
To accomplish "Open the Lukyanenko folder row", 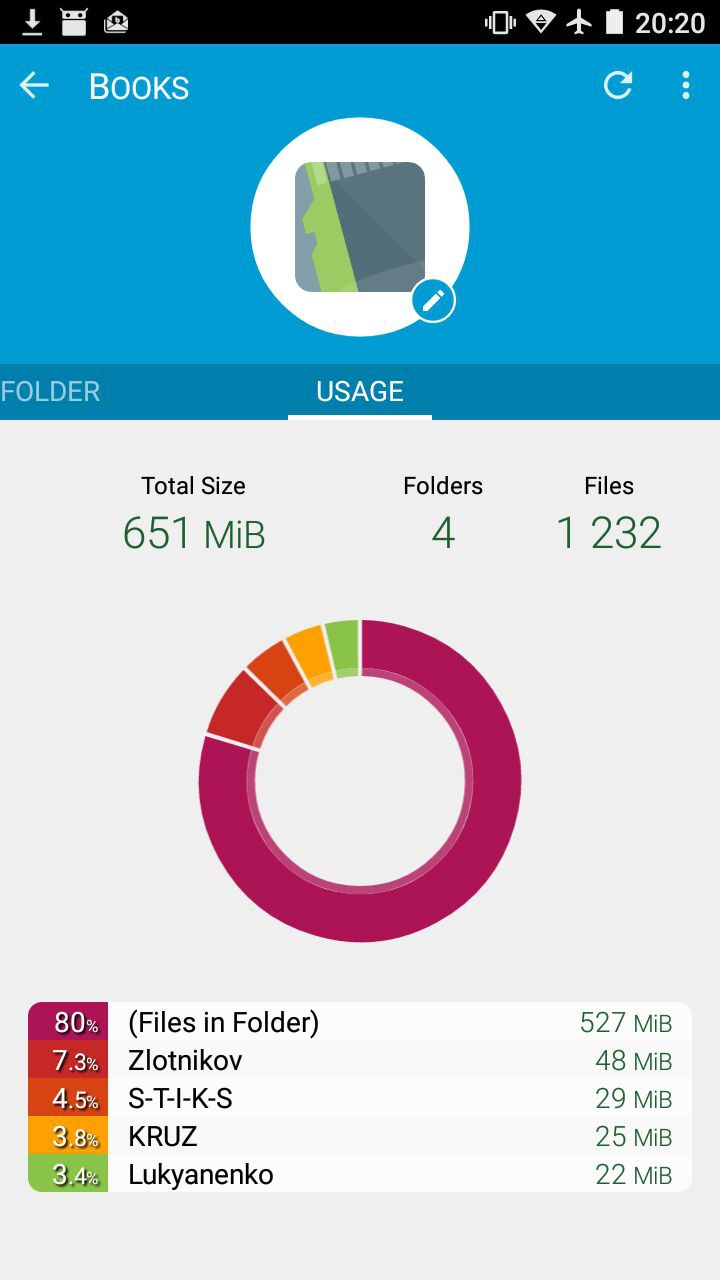I will click(x=360, y=1174).
